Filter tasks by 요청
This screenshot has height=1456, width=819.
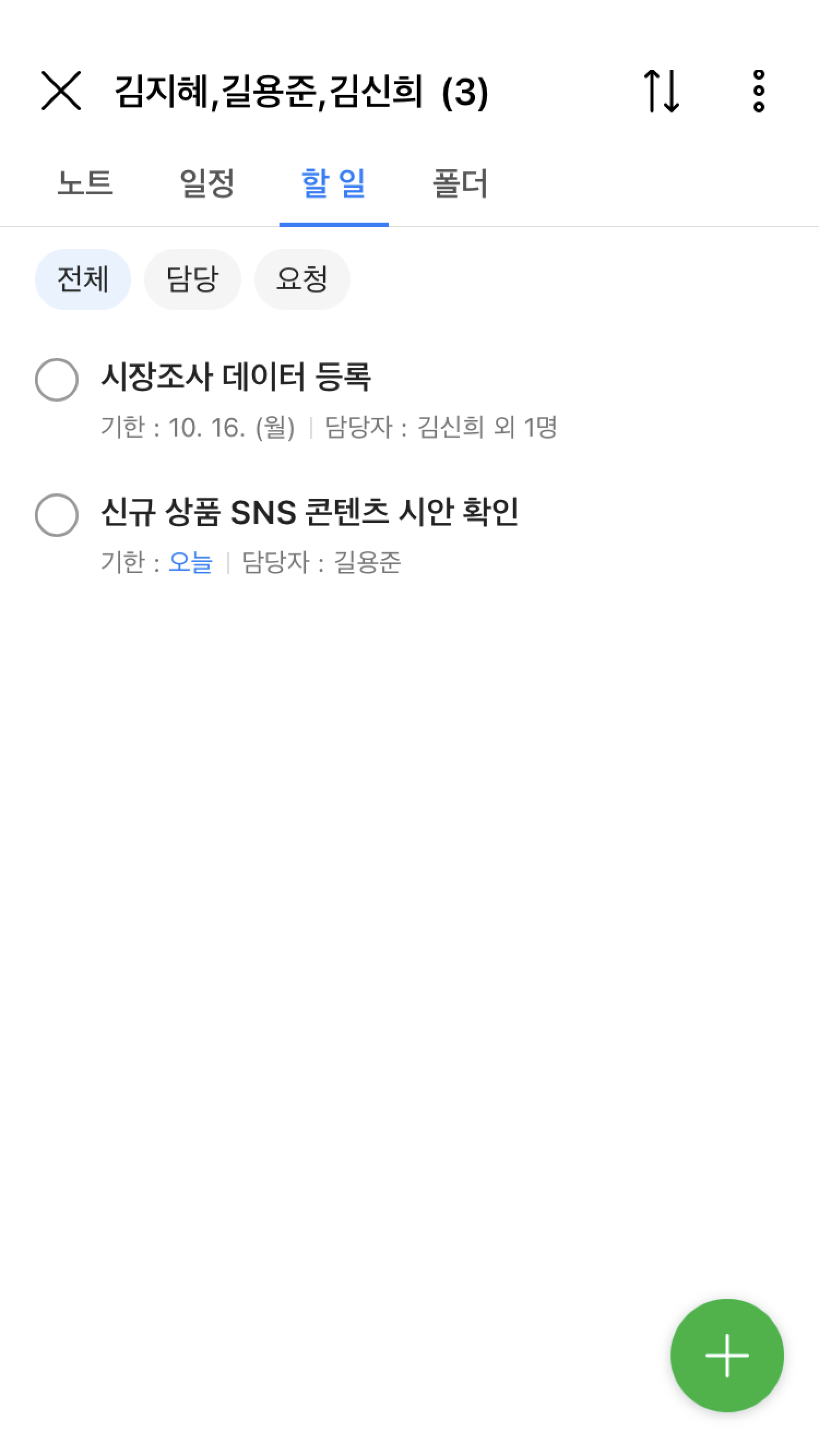(x=302, y=279)
